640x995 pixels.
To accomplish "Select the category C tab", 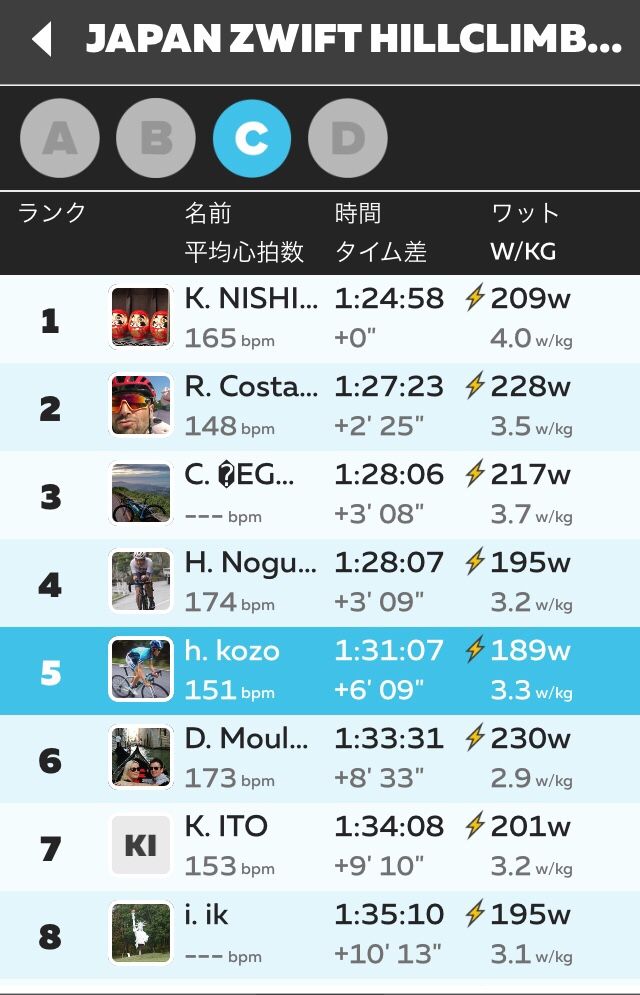I will click(x=252, y=139).
